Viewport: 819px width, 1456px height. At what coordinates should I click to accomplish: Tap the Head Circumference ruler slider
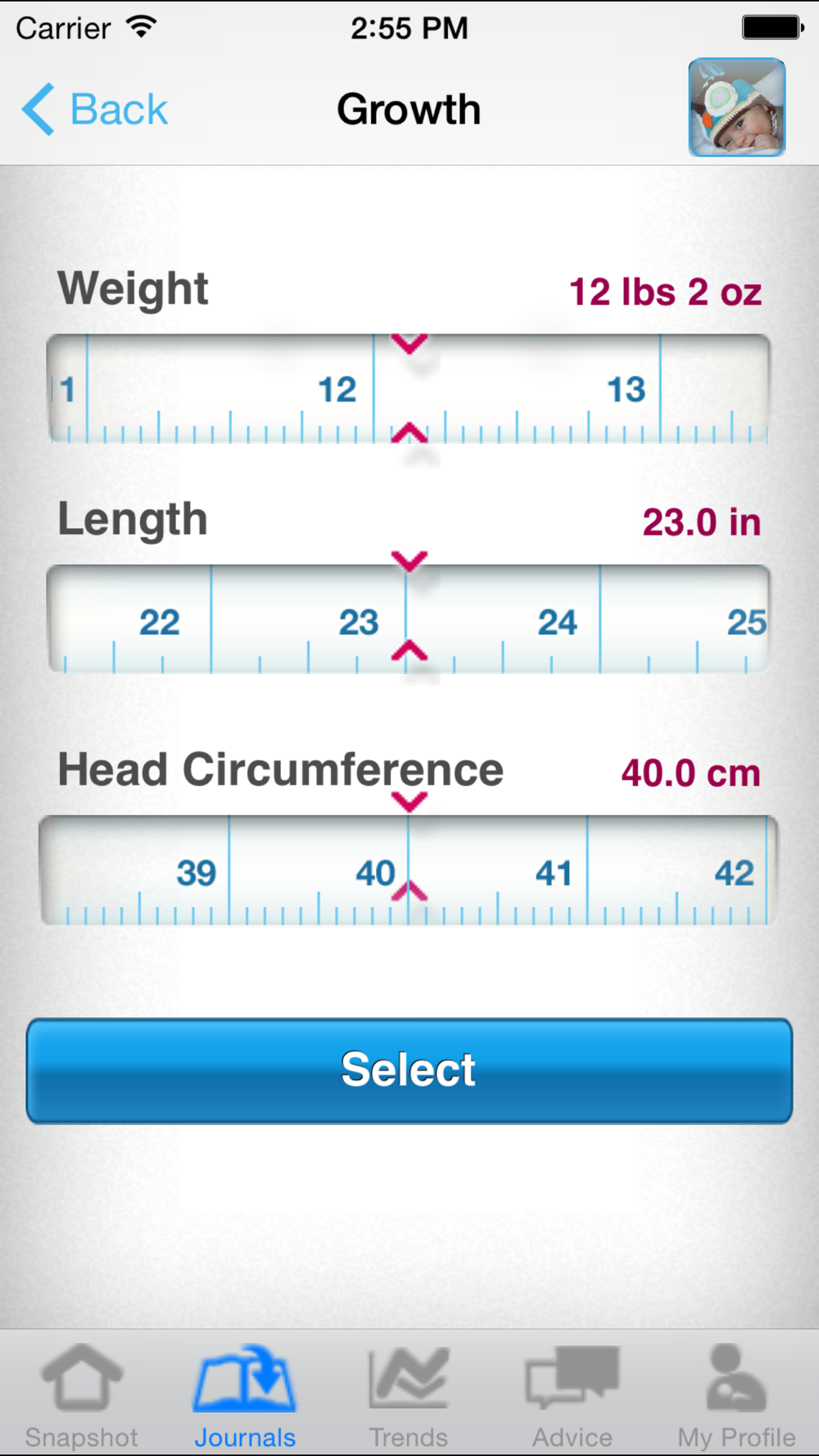(409, 870)
